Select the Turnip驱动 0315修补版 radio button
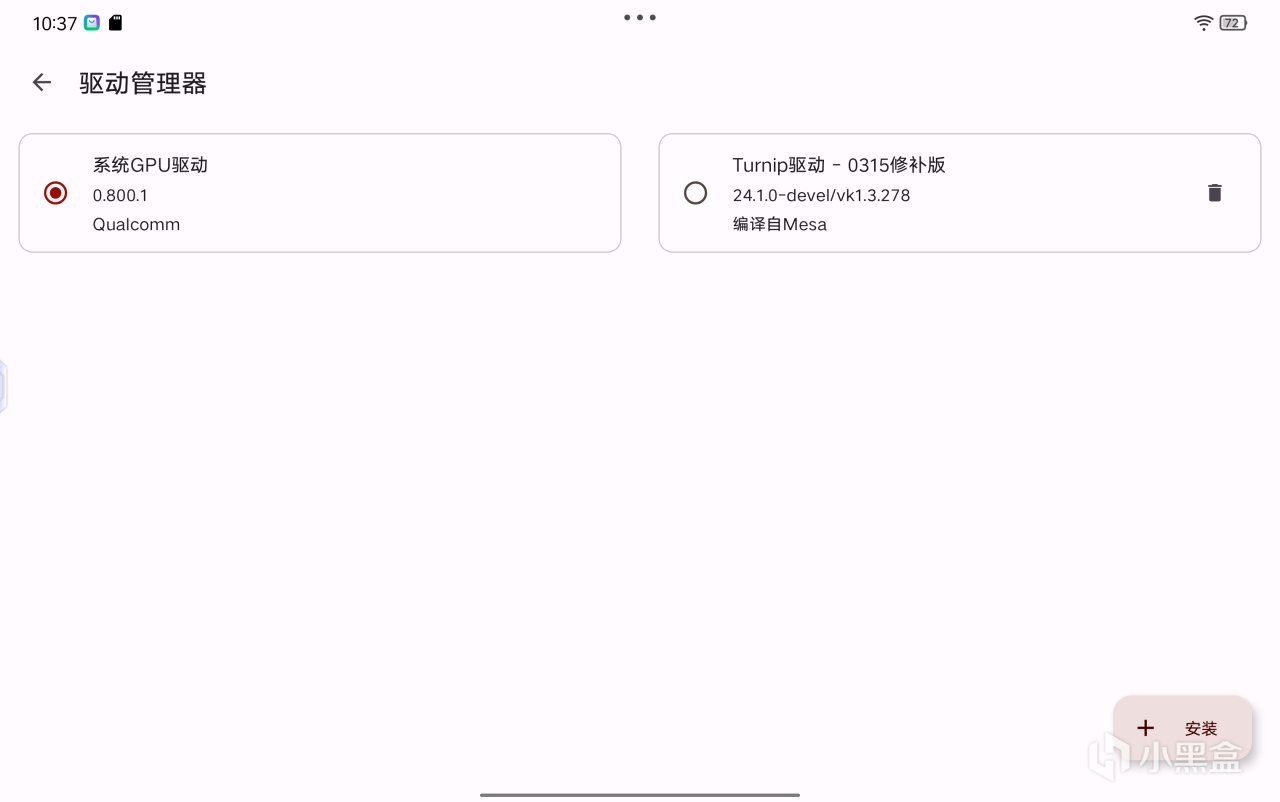The width and height of the screenshot is (1280, 802). coord(695,193)
